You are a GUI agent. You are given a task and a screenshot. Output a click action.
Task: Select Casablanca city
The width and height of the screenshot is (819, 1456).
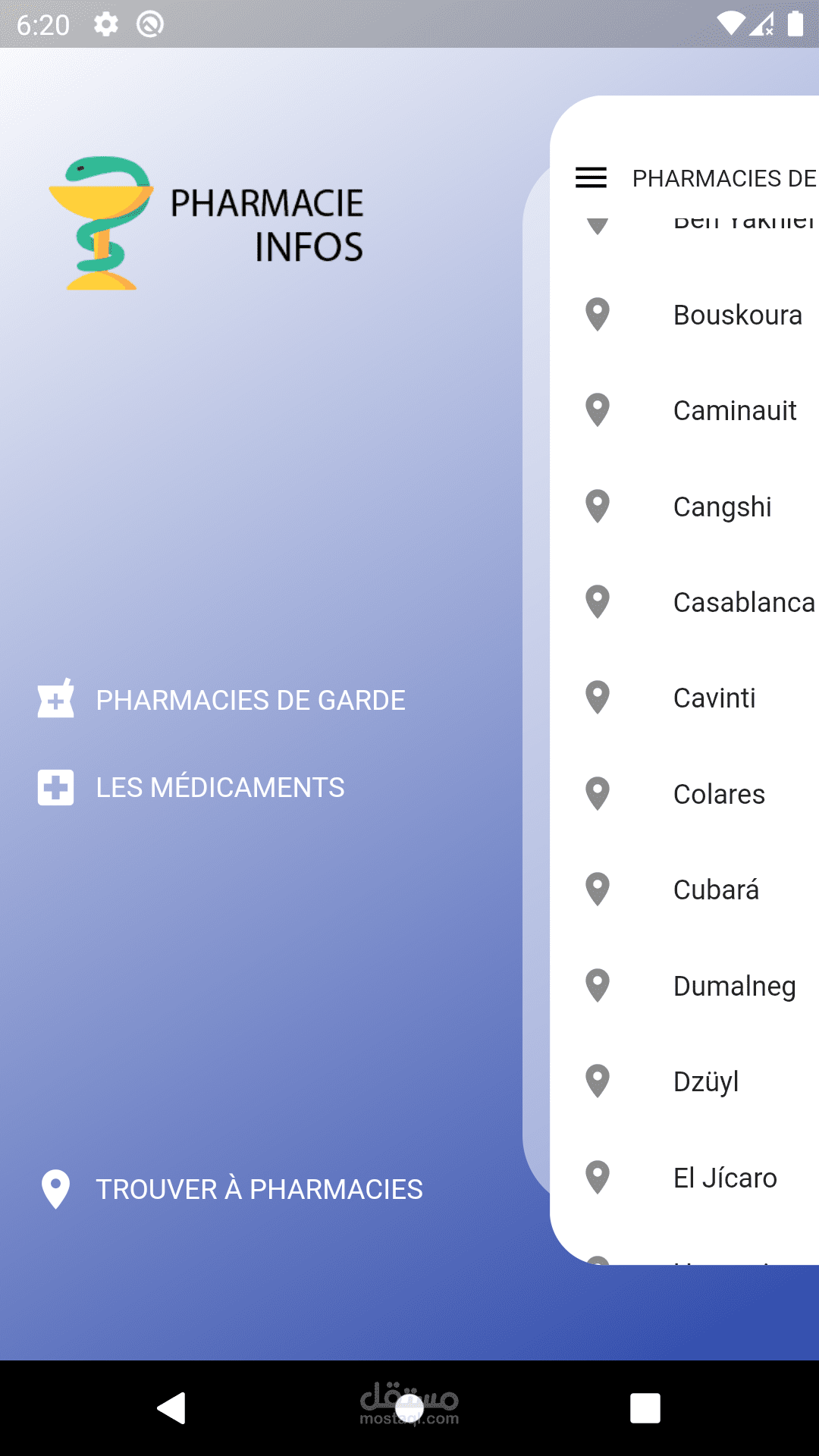click(743, 602)
